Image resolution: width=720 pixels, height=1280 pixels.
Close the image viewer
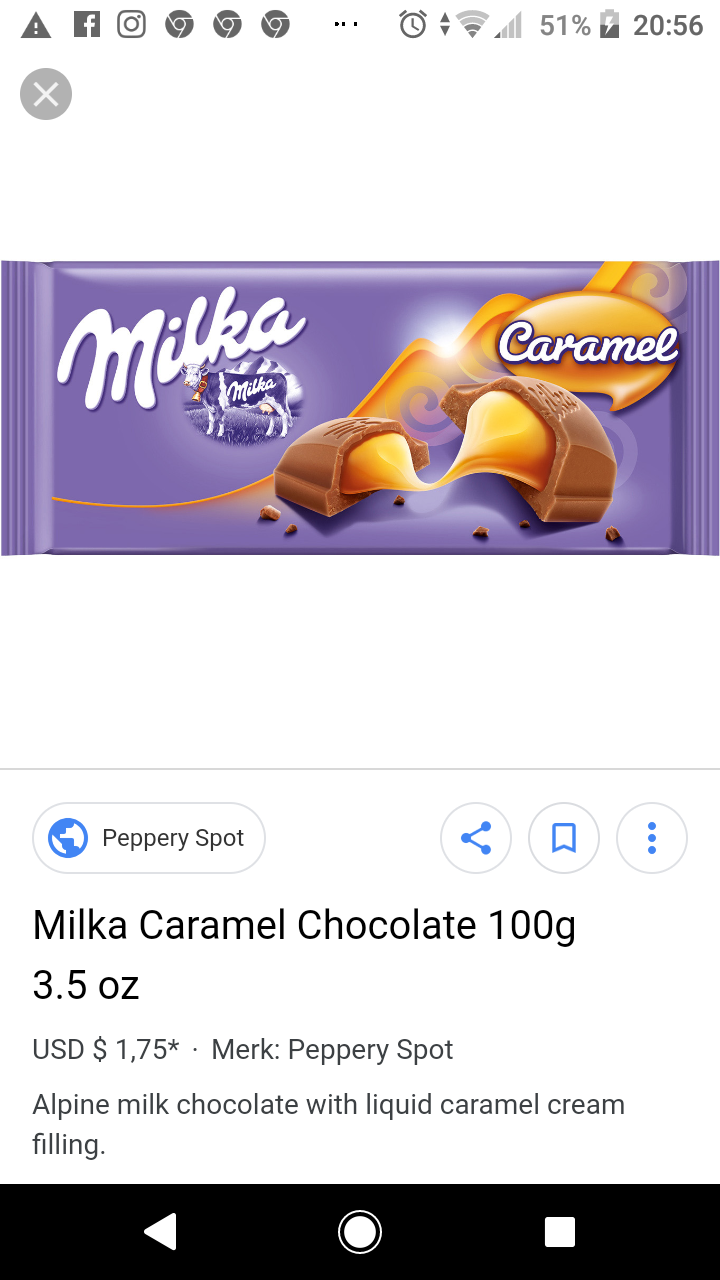[x=46, y=94]
